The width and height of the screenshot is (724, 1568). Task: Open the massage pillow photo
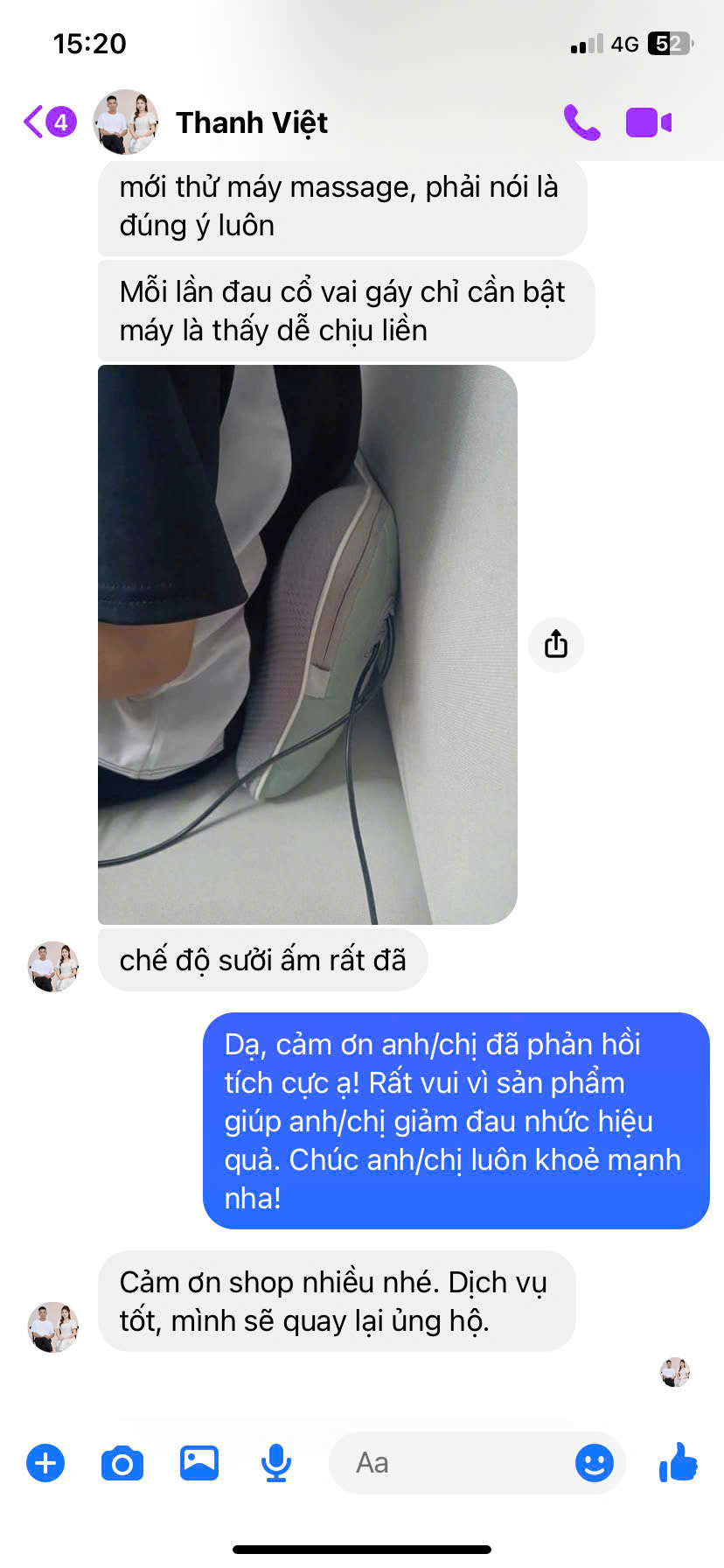coord(308,645)
